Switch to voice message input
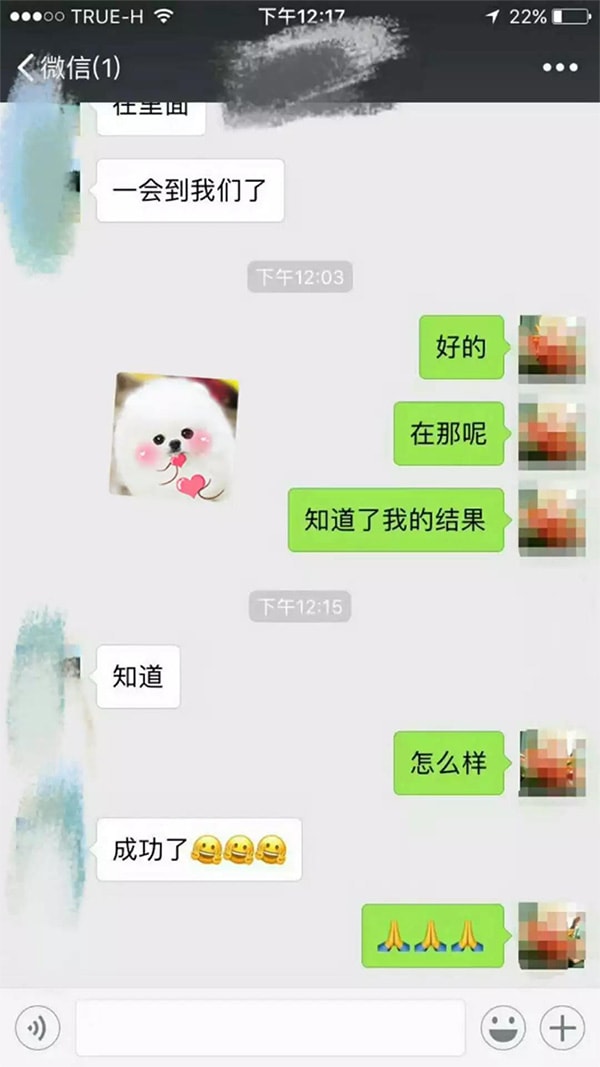The width and height of the screenshot is (600, 1067). pyautogui.click(x=37, y=1027)
